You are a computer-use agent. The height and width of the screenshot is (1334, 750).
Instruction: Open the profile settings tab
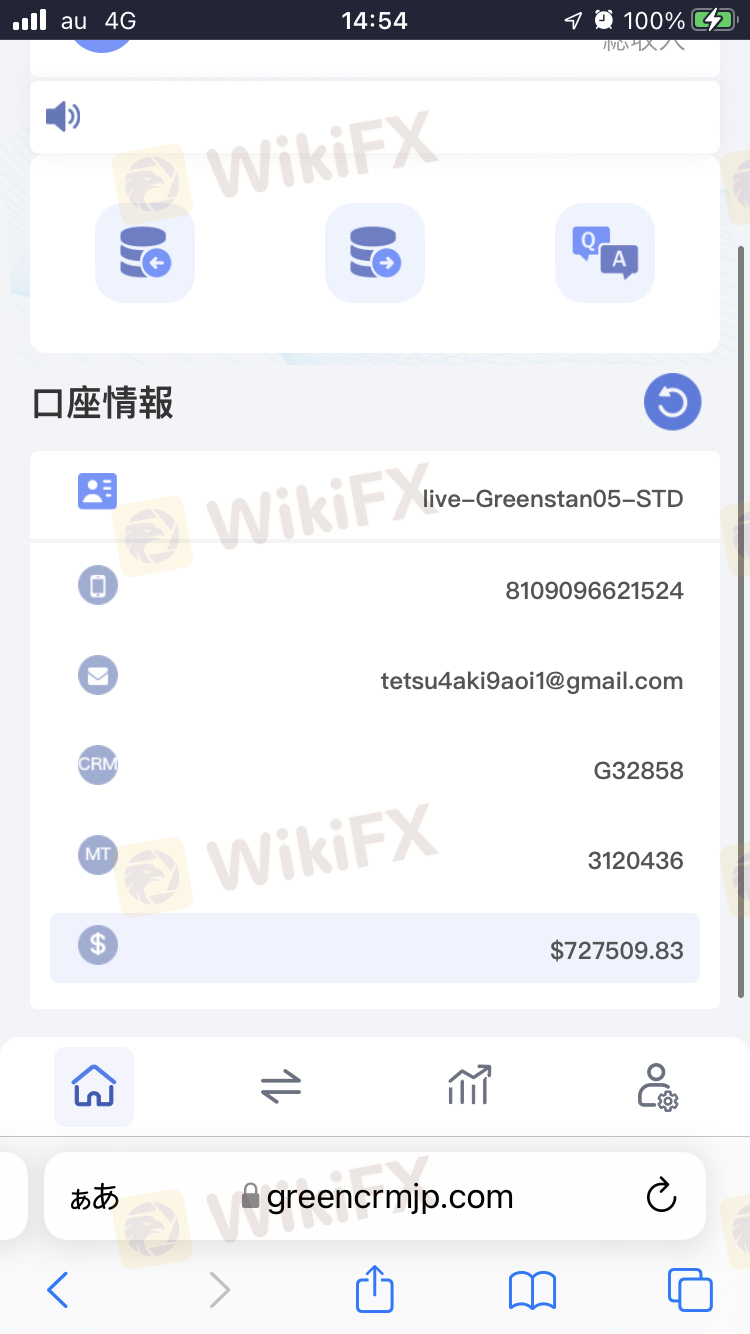tap(657, 1086)
